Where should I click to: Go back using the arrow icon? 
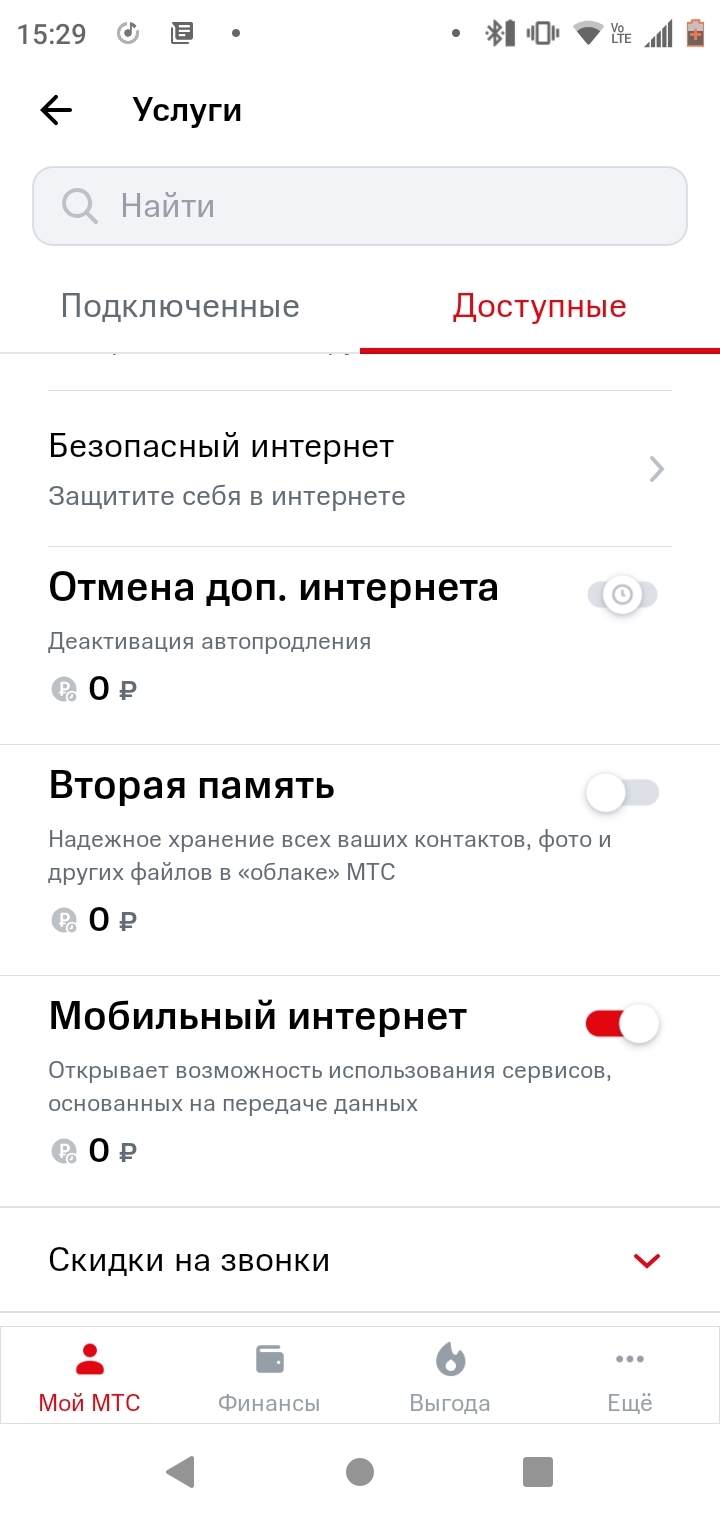tap(57, 110)
